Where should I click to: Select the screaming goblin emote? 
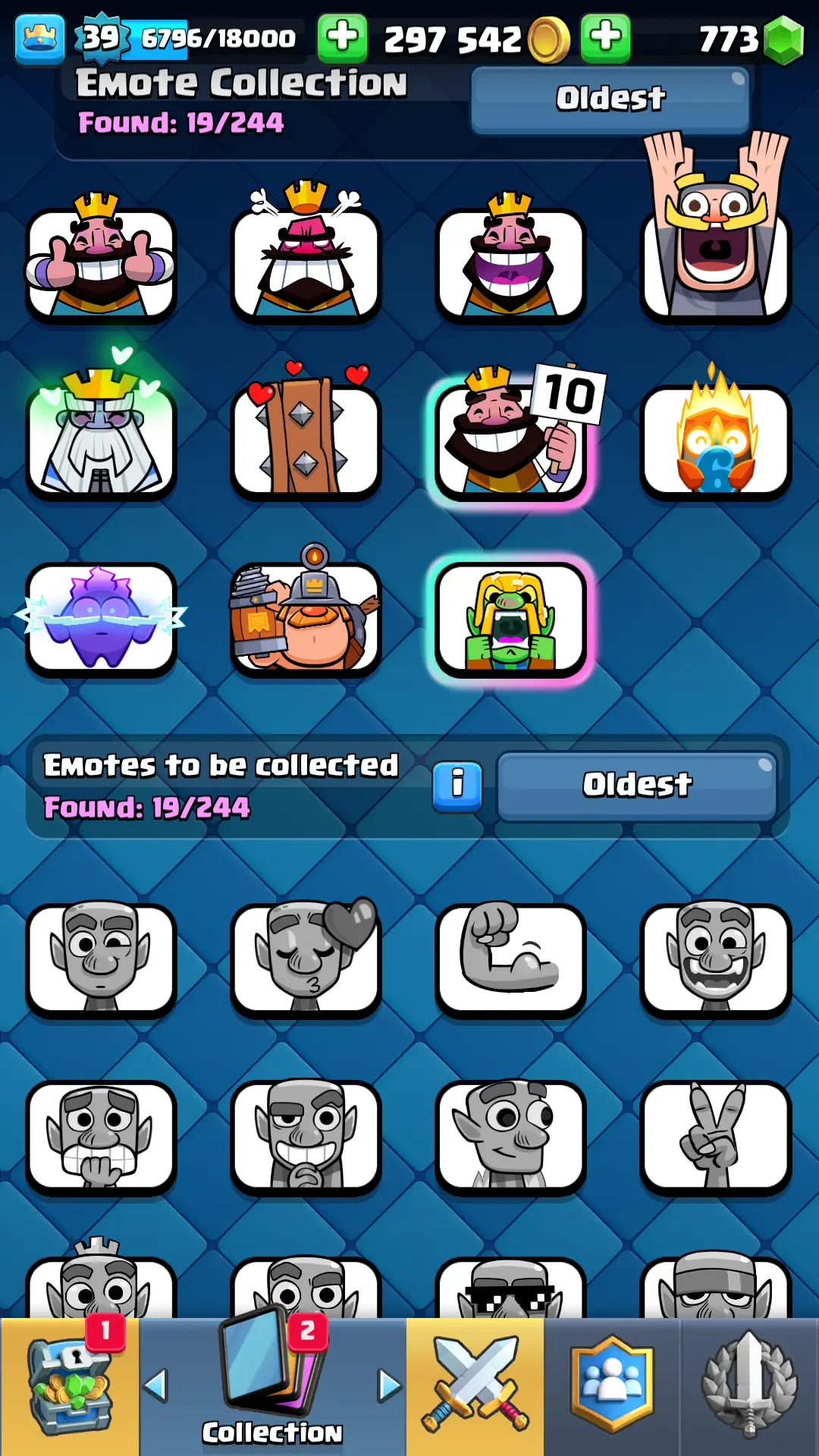(x=510, y=620)
